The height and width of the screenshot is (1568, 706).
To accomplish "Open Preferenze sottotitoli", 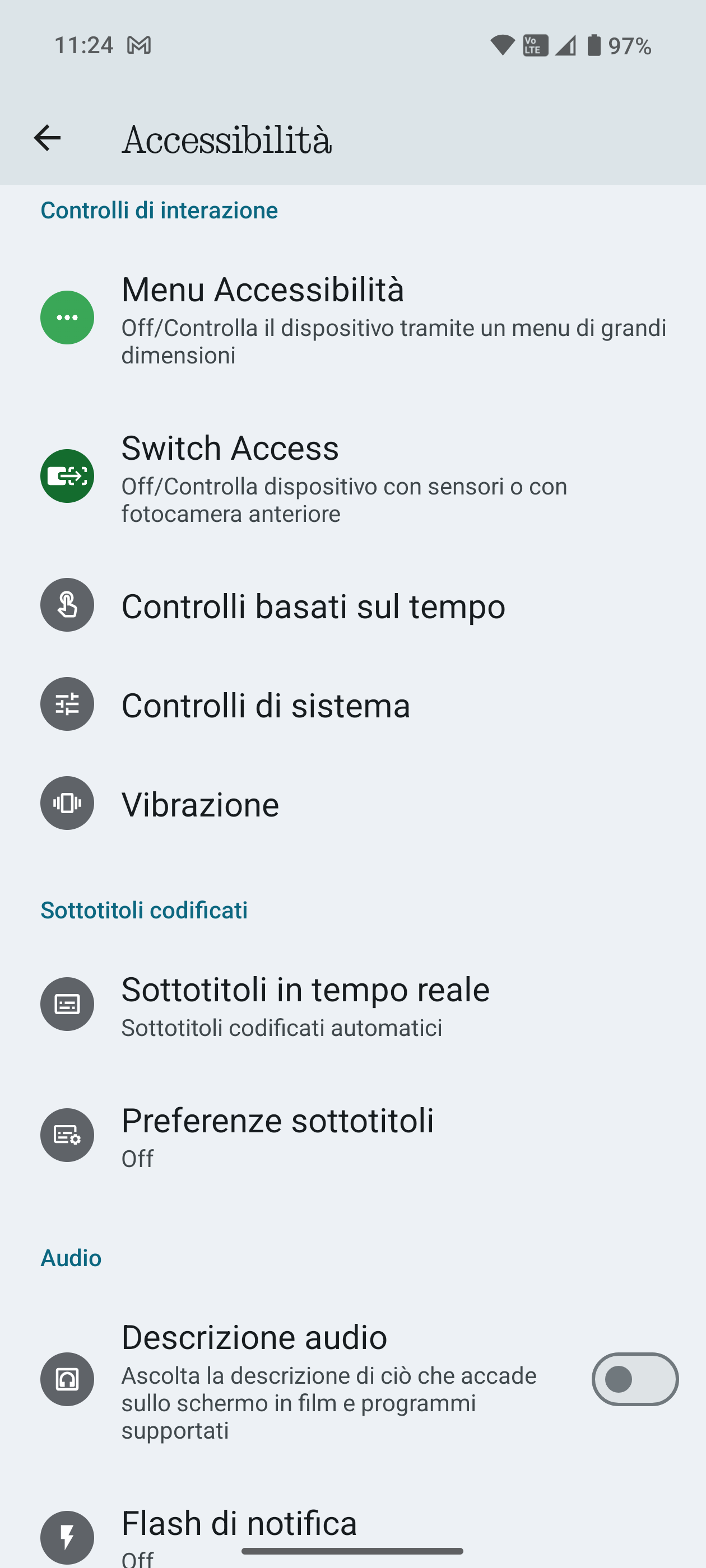I will (x=354, y=1135).
